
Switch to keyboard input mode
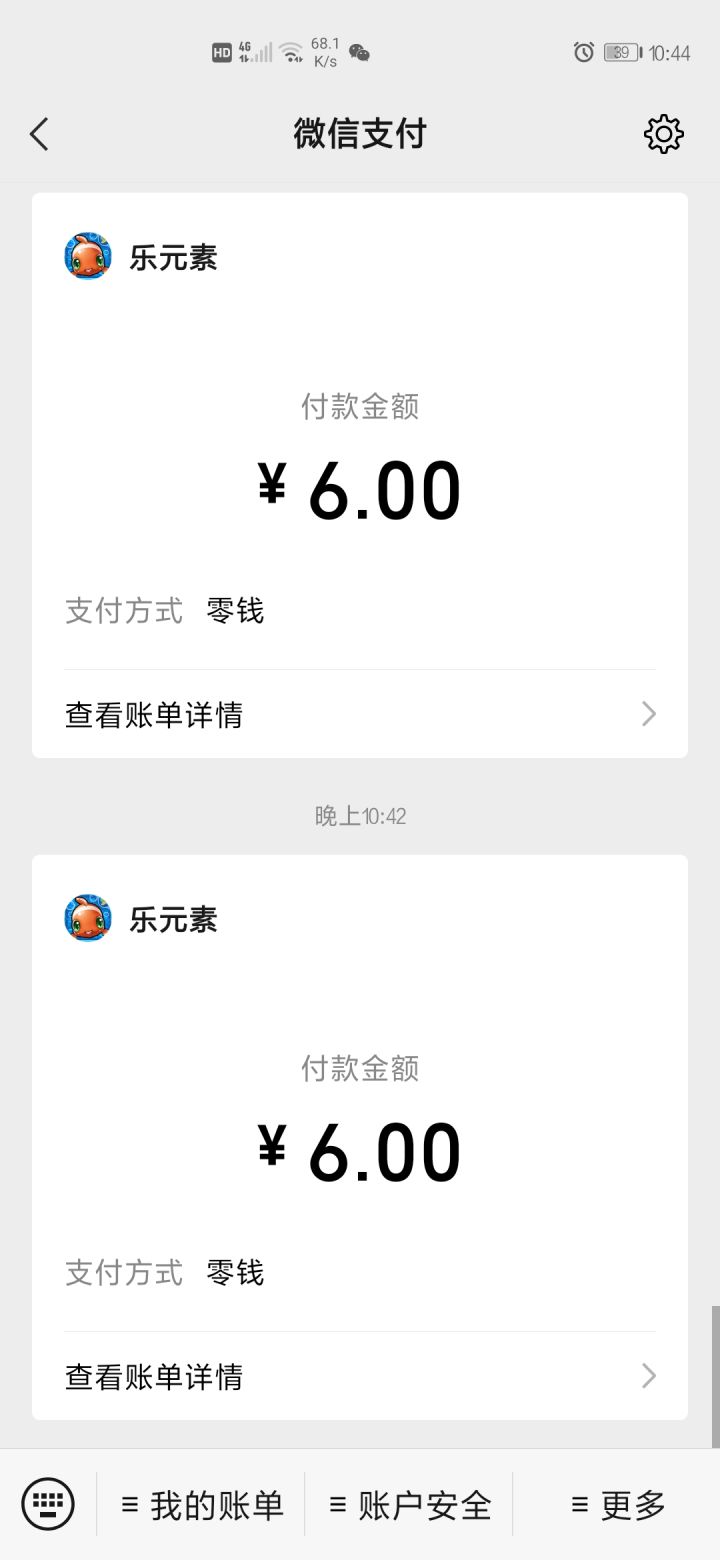click(x=48, y=1504)
